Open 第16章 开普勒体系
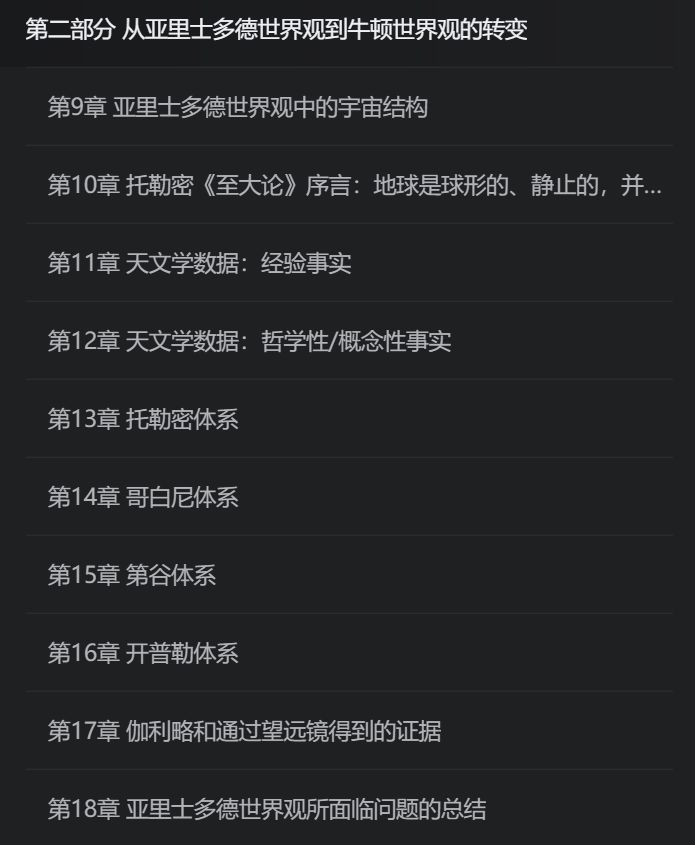Screen dimensions: 695x845 143,653
